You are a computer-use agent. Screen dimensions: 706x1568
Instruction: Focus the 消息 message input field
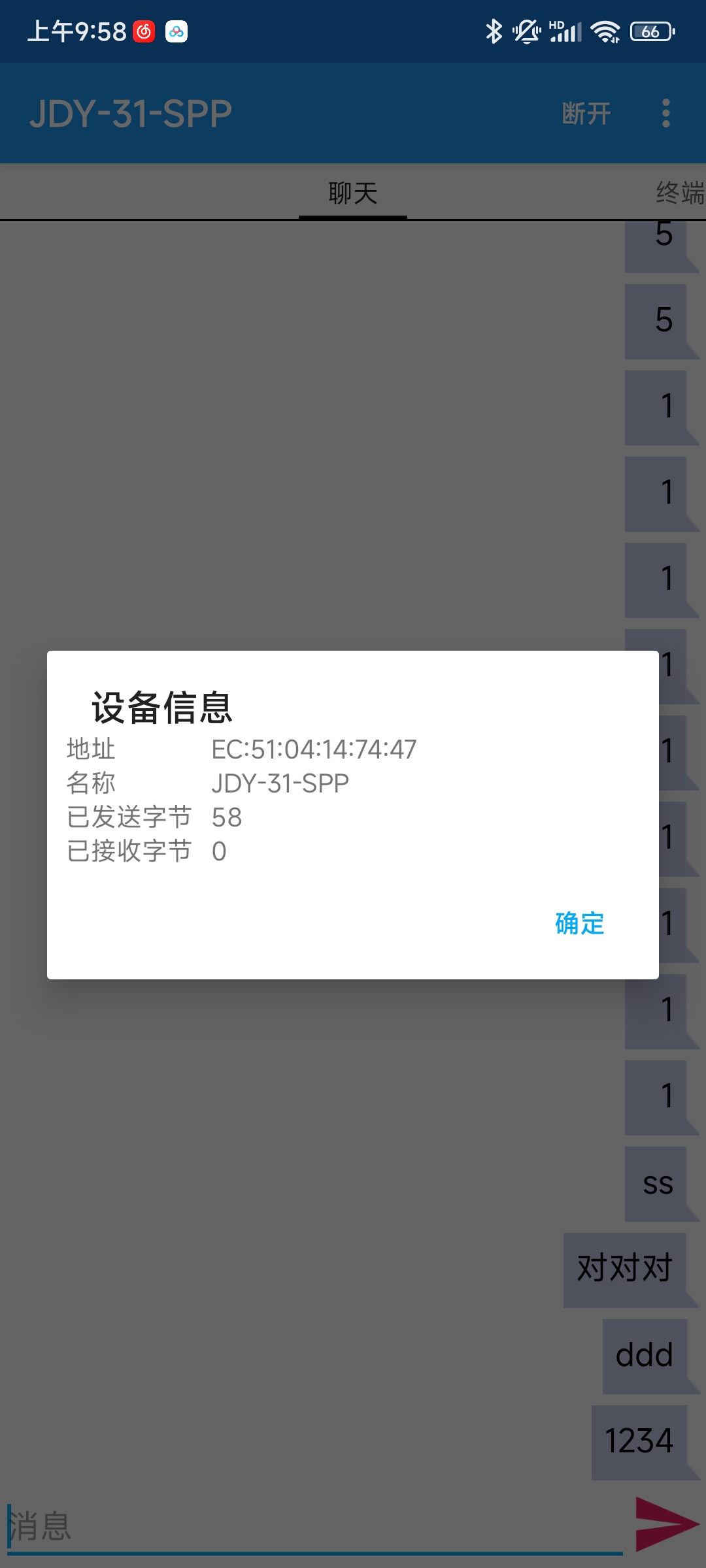[x=315, y=1526]
